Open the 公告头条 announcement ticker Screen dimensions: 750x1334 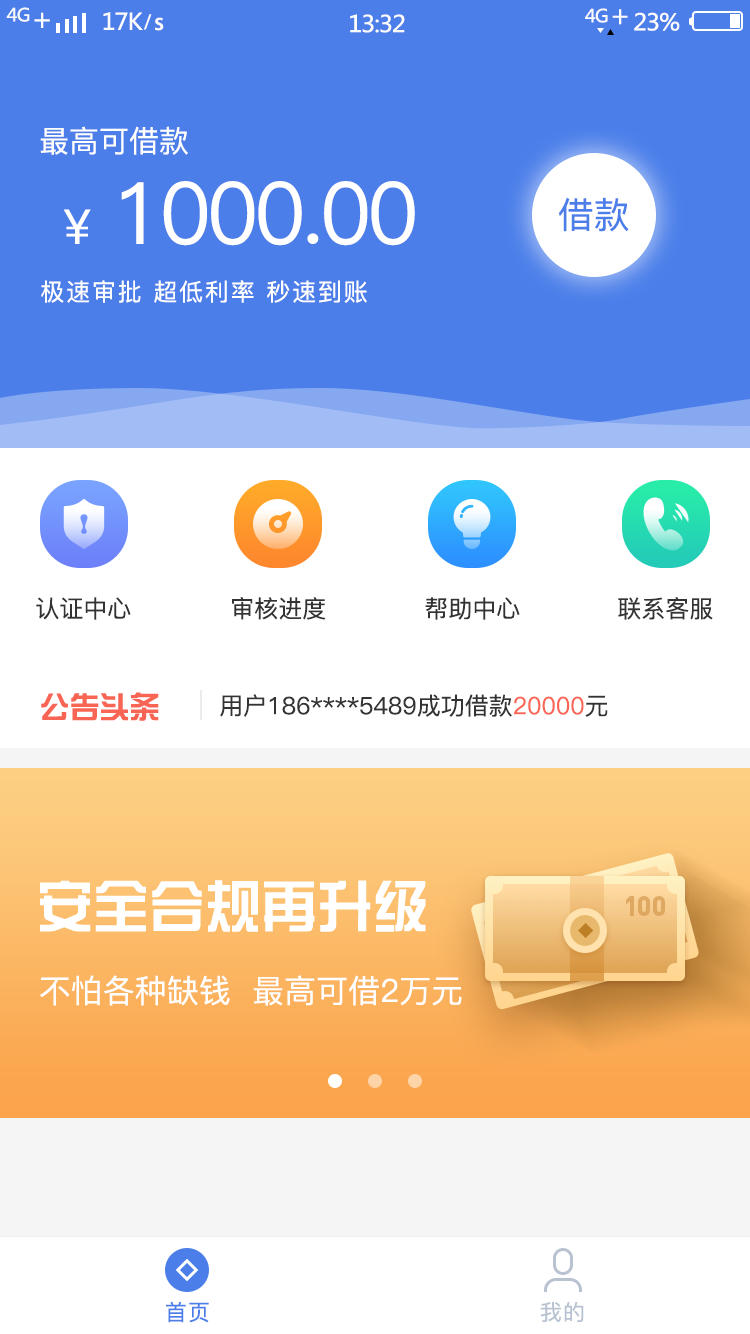[375, 706]
